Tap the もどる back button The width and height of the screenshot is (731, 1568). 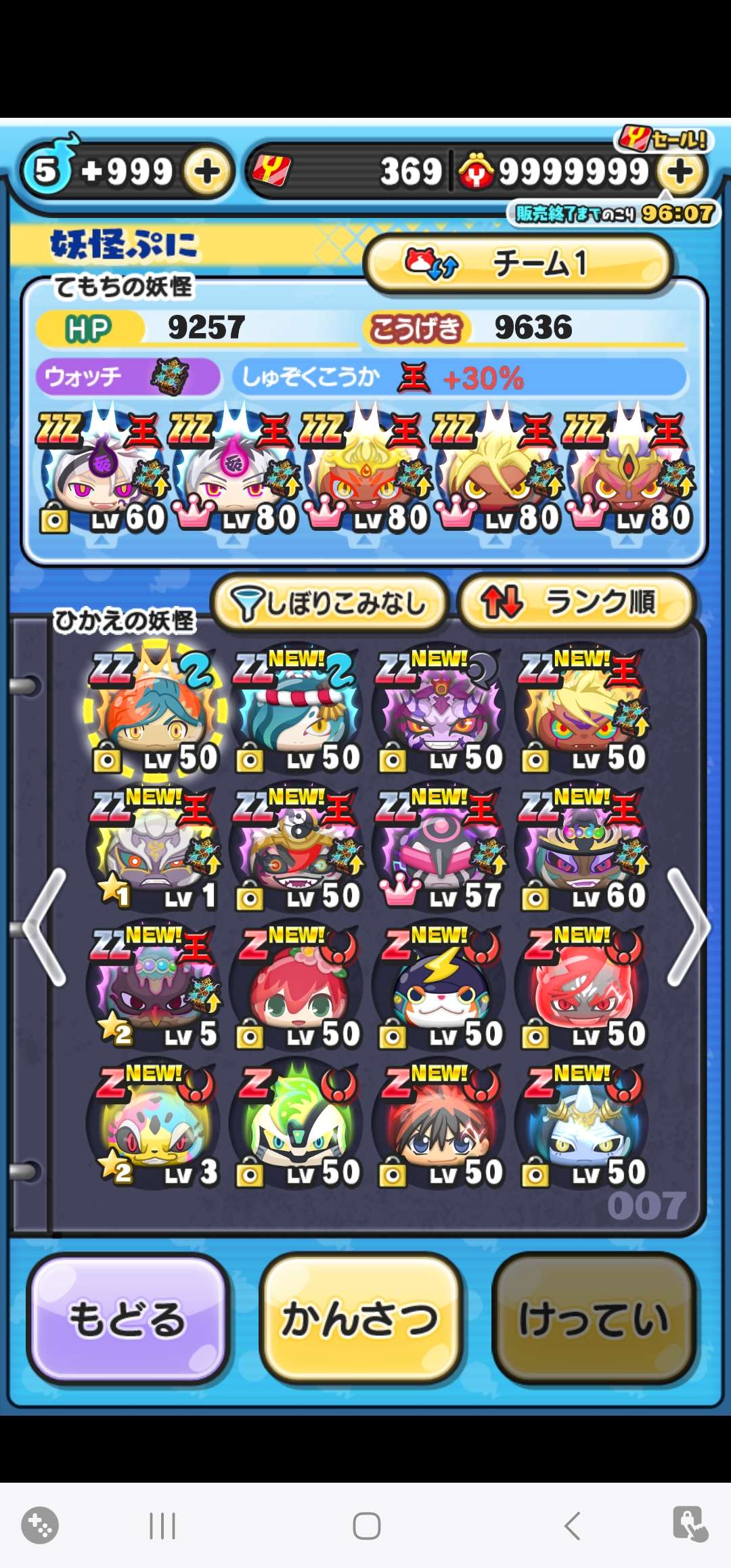point(127,1319)
